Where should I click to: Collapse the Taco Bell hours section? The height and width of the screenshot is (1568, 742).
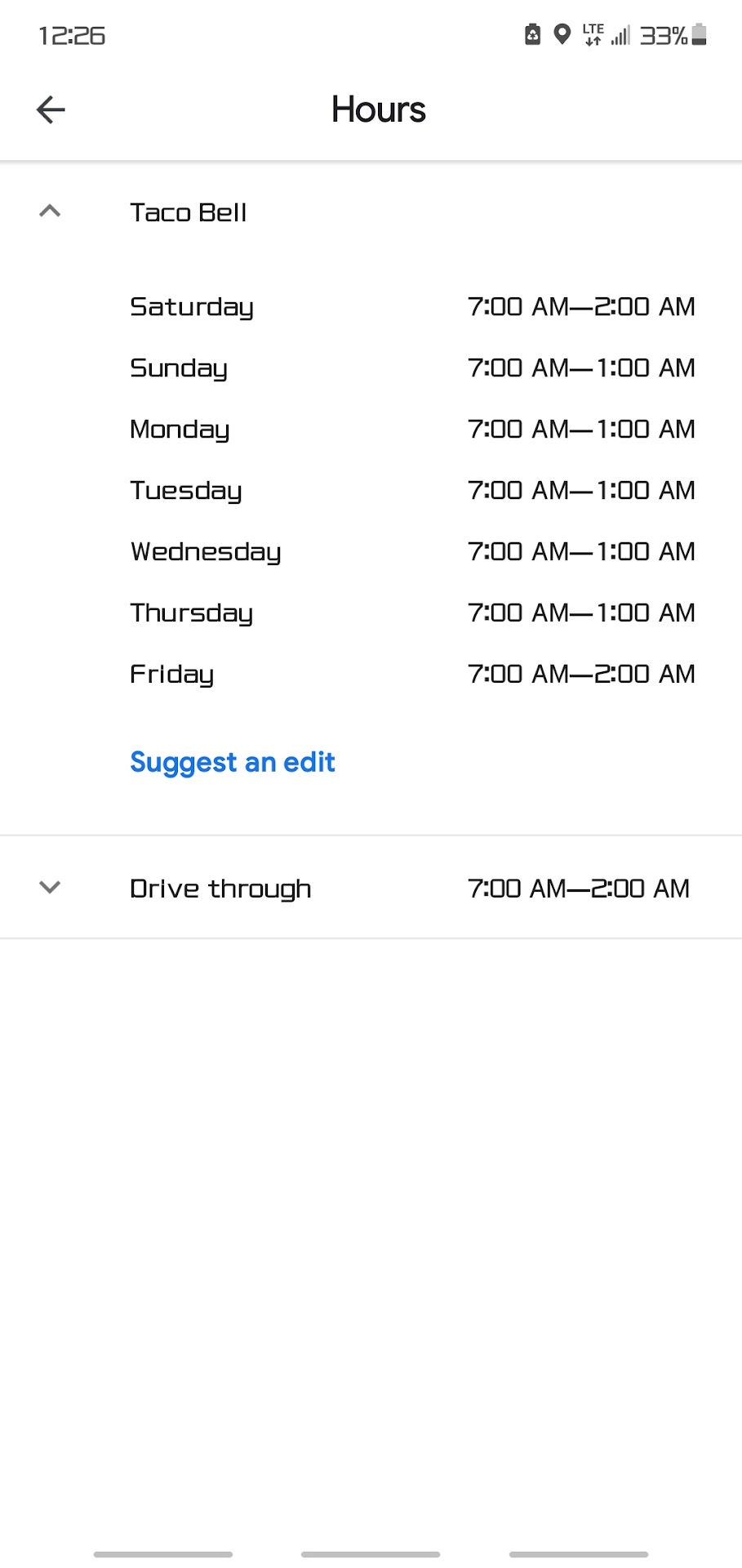click(x=50, y=212)
